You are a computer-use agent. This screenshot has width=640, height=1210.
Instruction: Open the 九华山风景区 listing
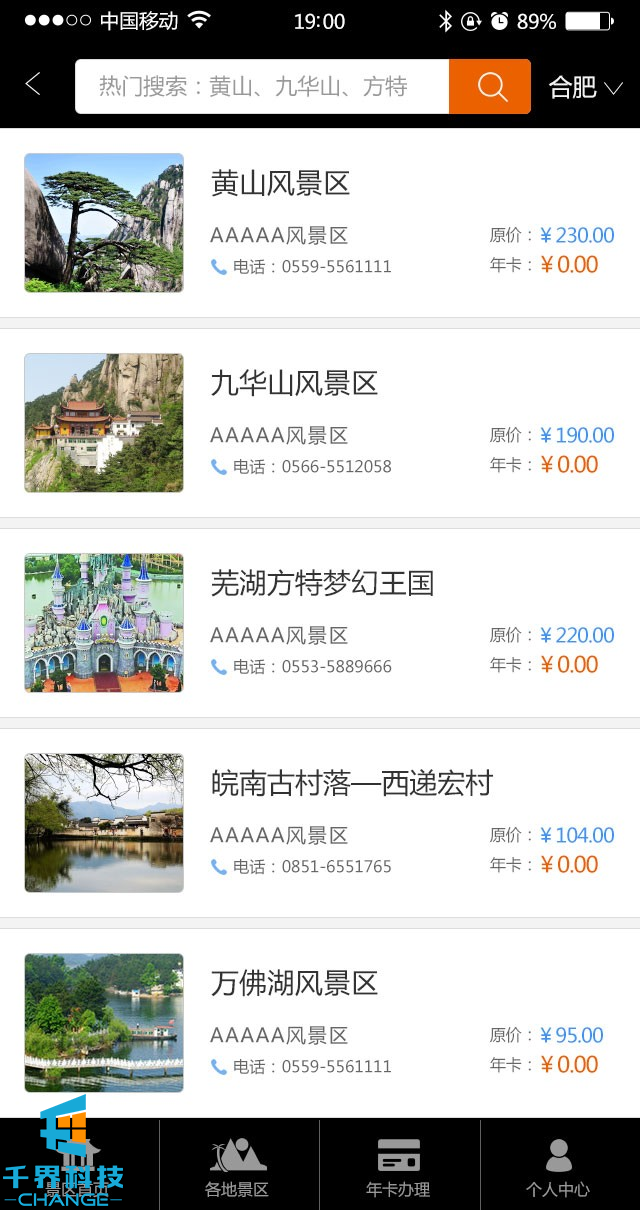coord(294,384)
